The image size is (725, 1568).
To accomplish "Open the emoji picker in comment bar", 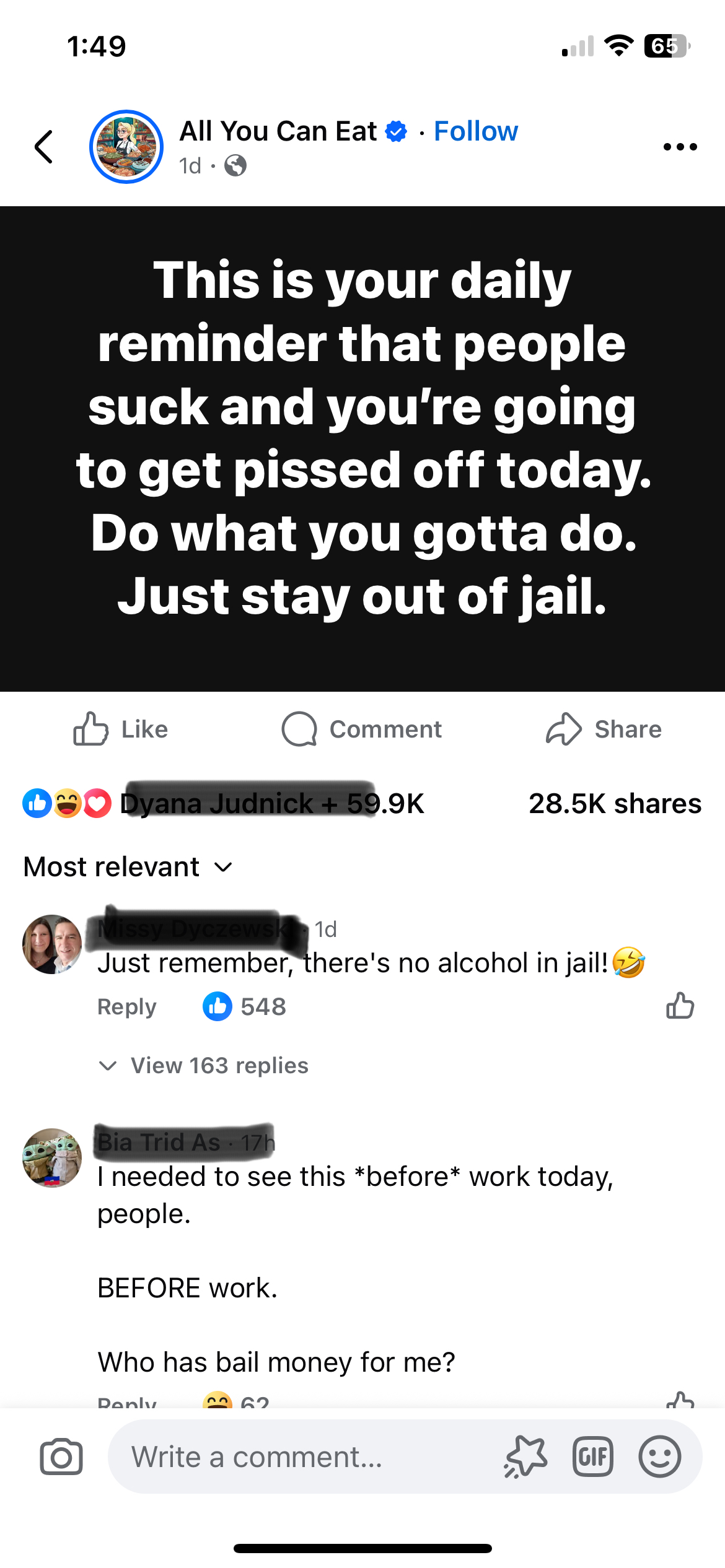I will point(659,1457).
